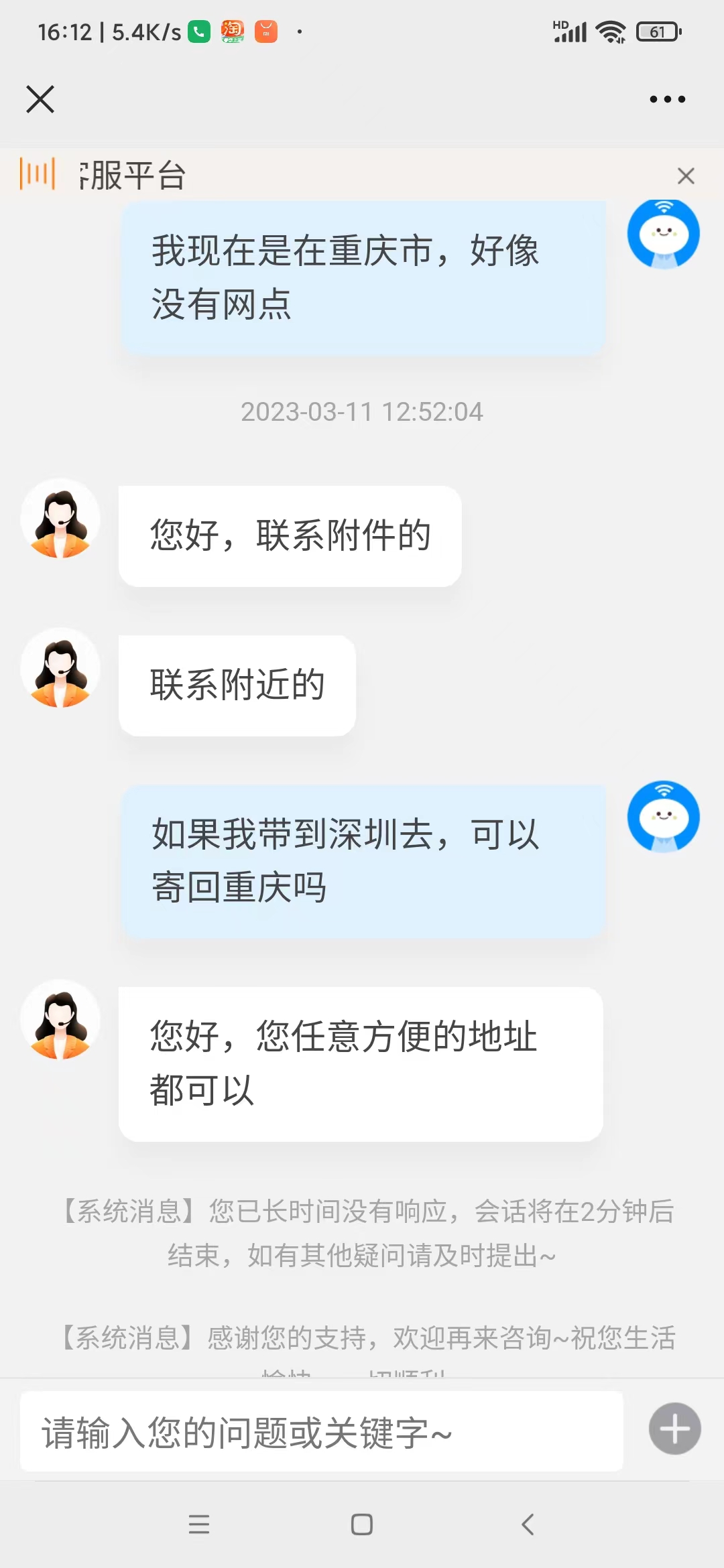This screenshot has width=724, height=1568.
Task: Select the timestamp 2023-03-11 12:52:04
Action: 362,411
